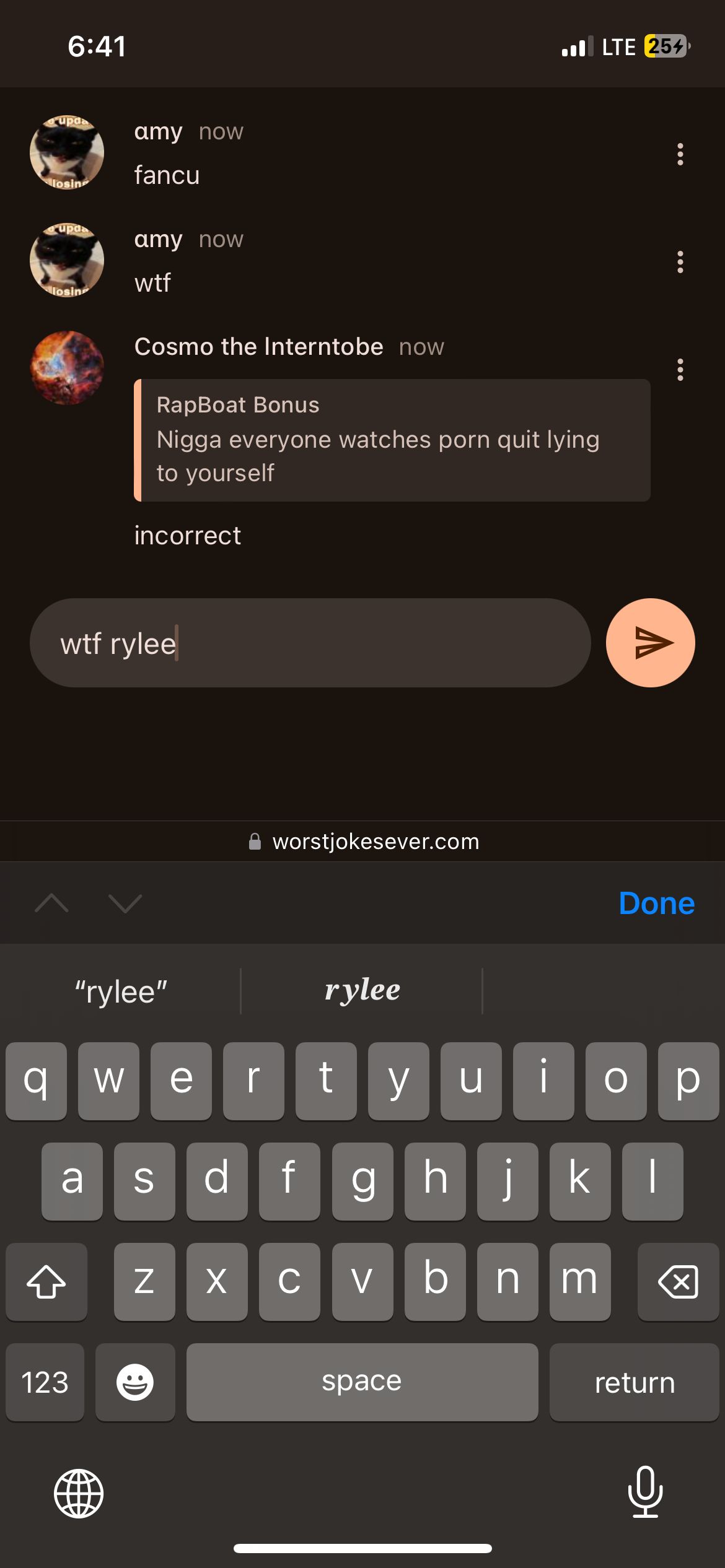
Task: Tap Done to dismiss the keyboard
Action: [x=656, y=903]
